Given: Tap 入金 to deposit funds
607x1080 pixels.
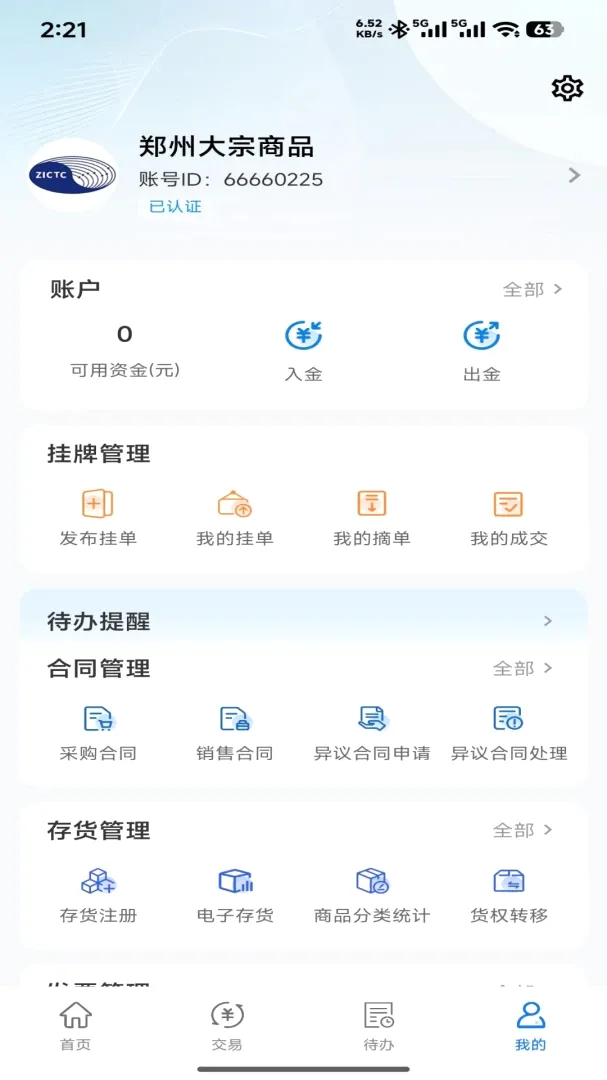Looking at the screenshot, I should (304, 352).
